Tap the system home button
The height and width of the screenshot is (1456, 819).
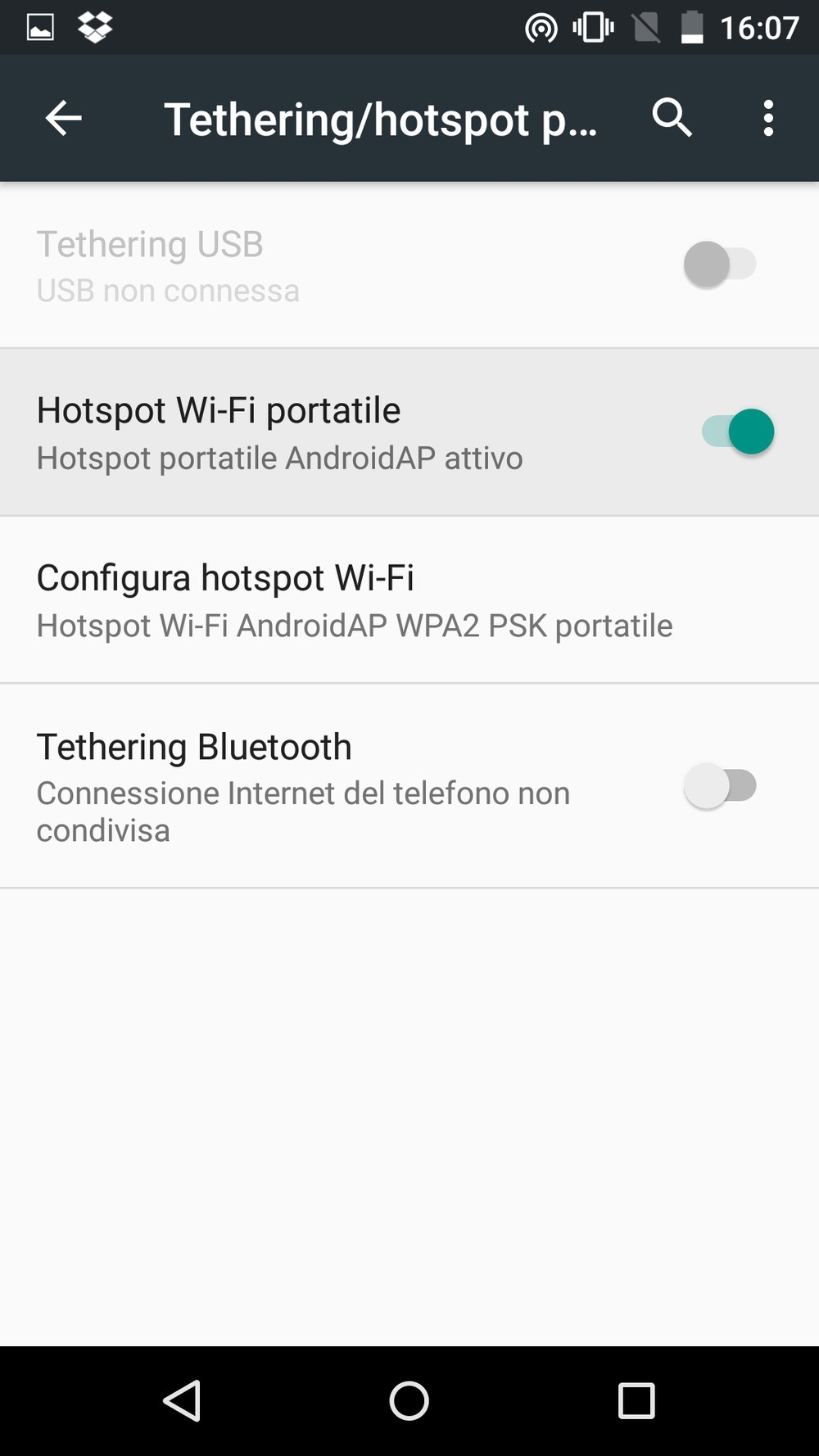click(x=409, y=1400)
